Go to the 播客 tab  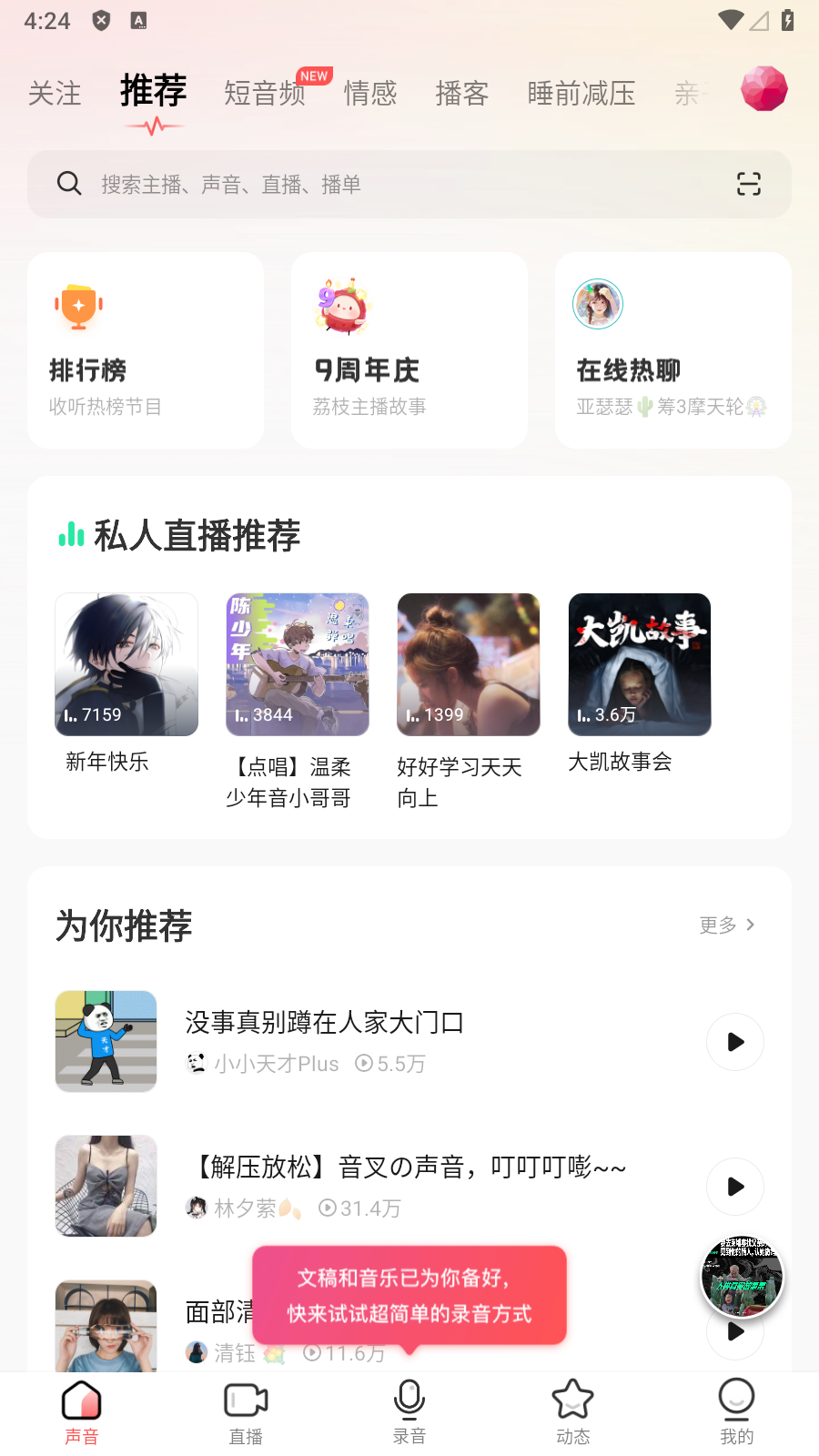pyautogui.click(x=462, y=93)
